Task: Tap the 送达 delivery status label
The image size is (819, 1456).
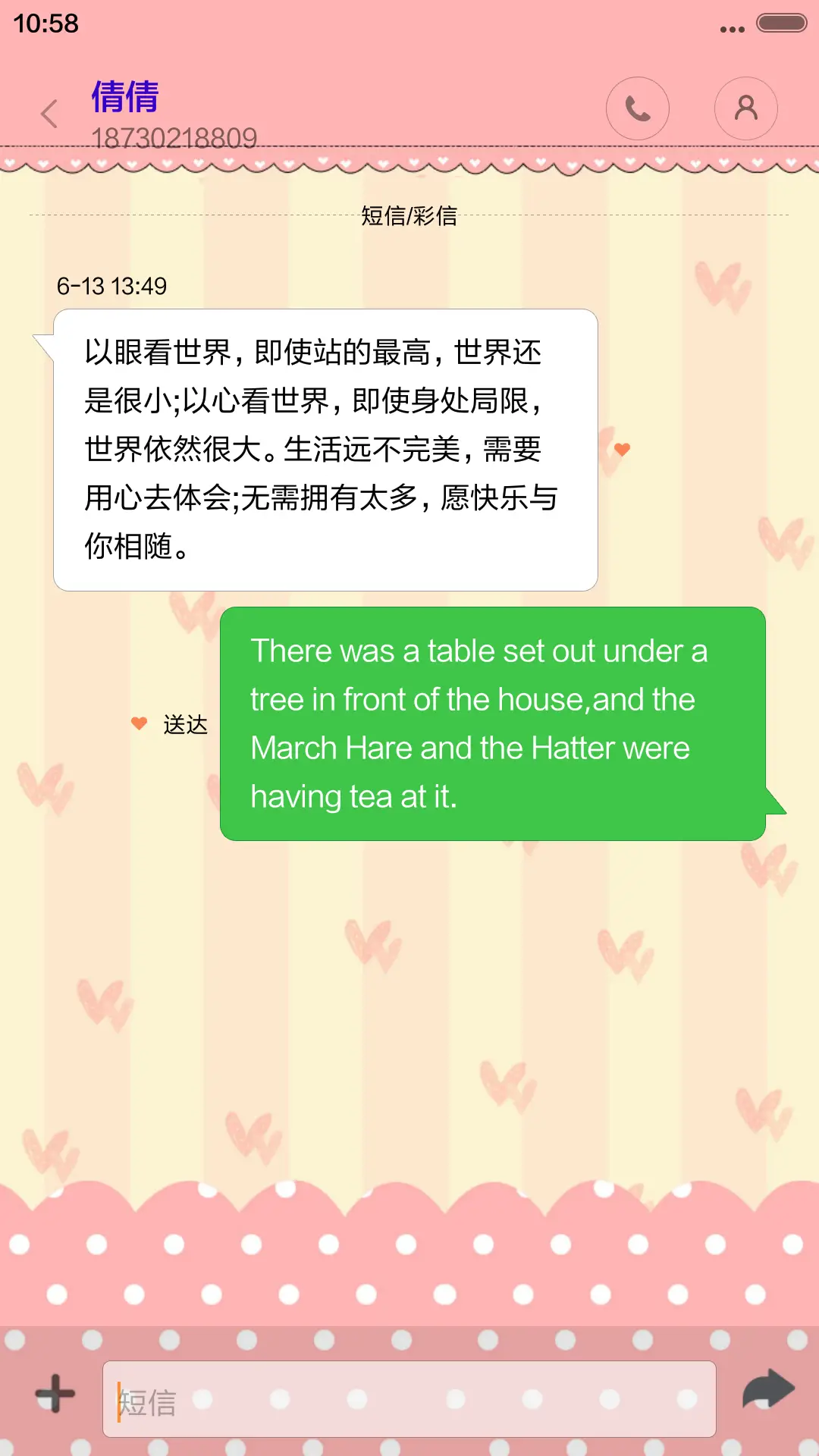Action: tap(184, 724)
